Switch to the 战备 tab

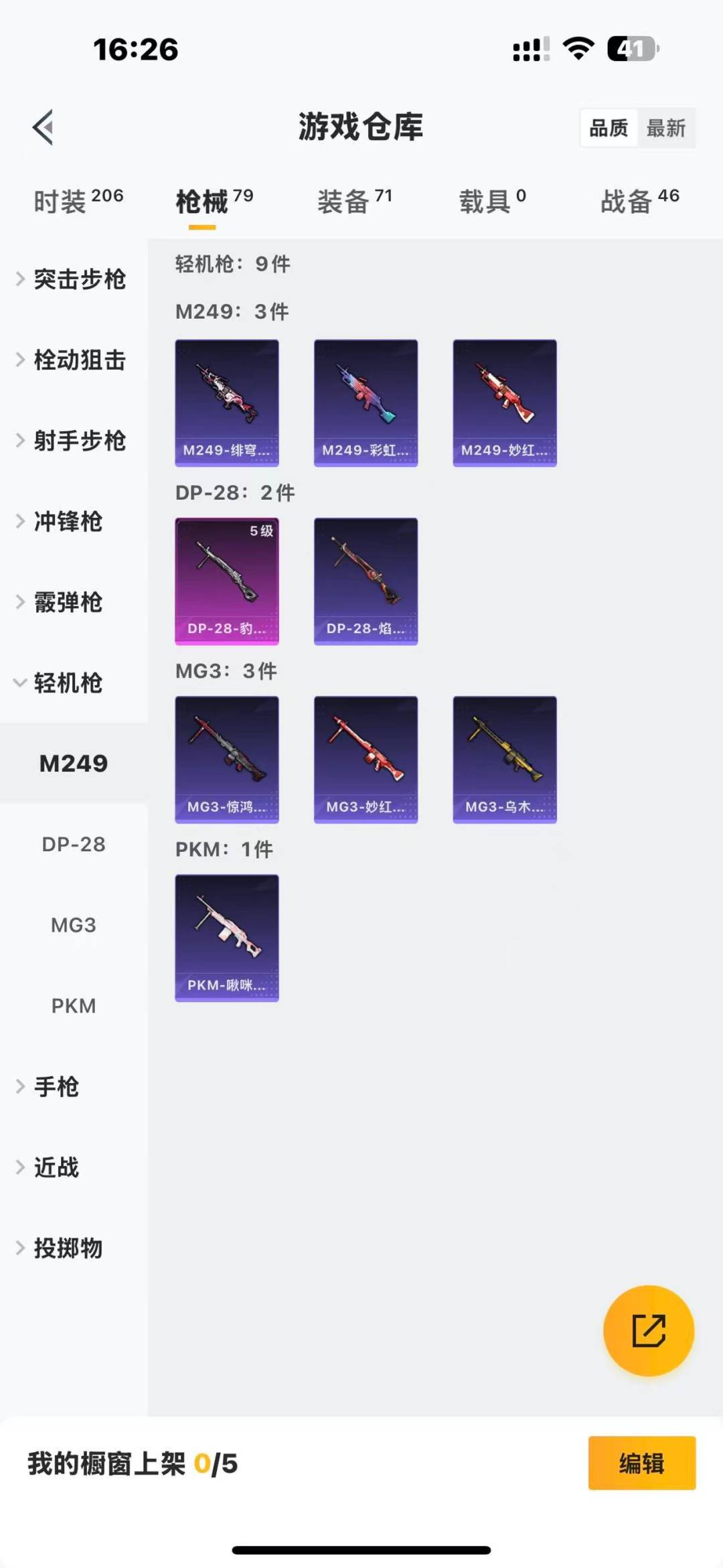pyautogui.click(x=639, y=201)
